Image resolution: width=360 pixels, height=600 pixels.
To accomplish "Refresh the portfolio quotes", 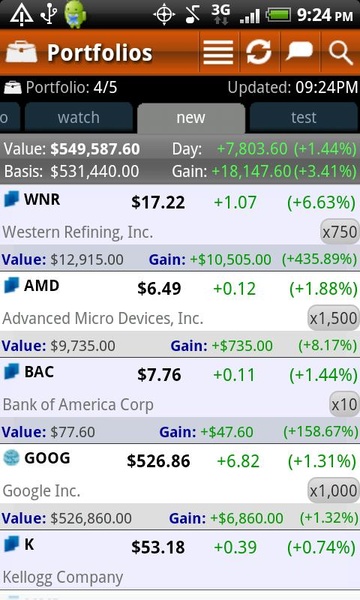I will [259, 52].
